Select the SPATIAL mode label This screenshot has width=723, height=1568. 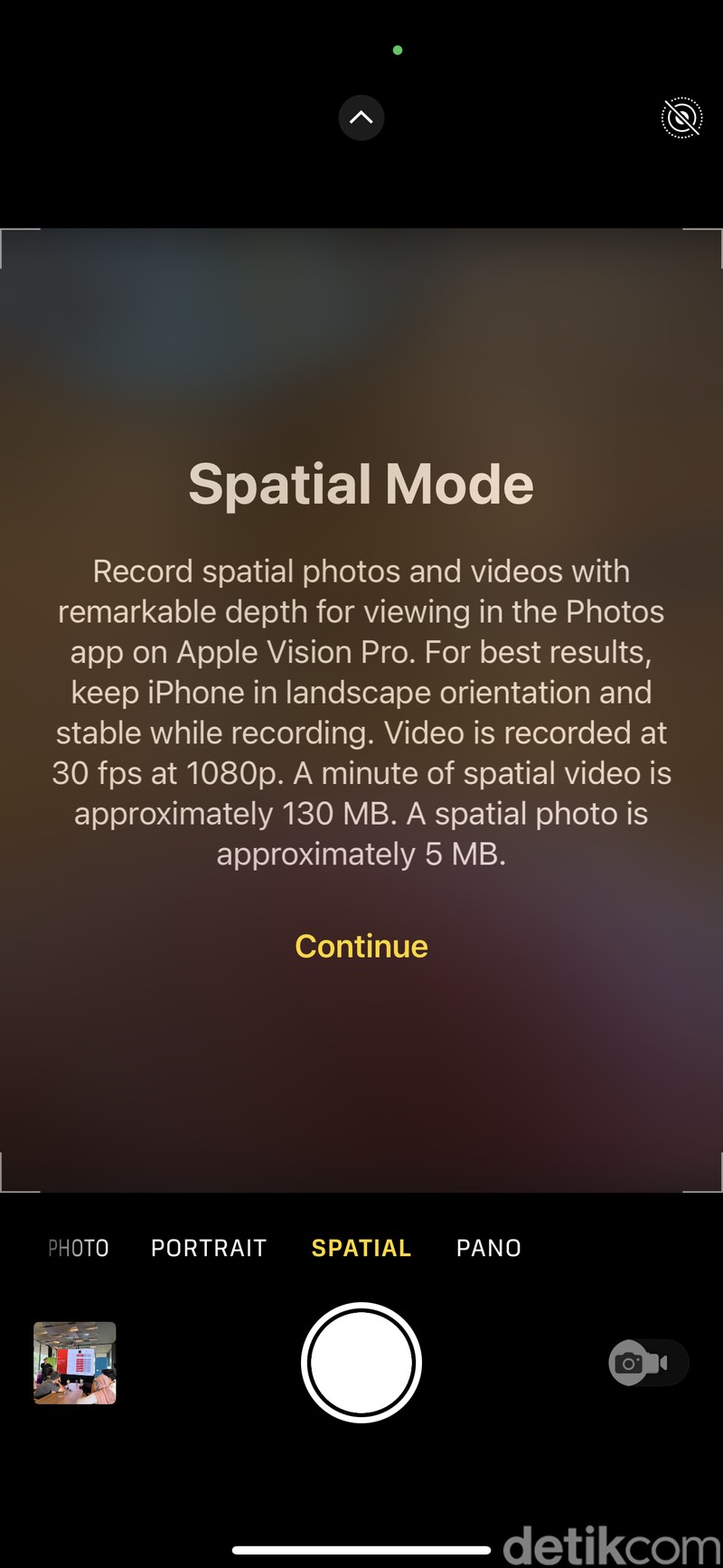click(361, 1247)
